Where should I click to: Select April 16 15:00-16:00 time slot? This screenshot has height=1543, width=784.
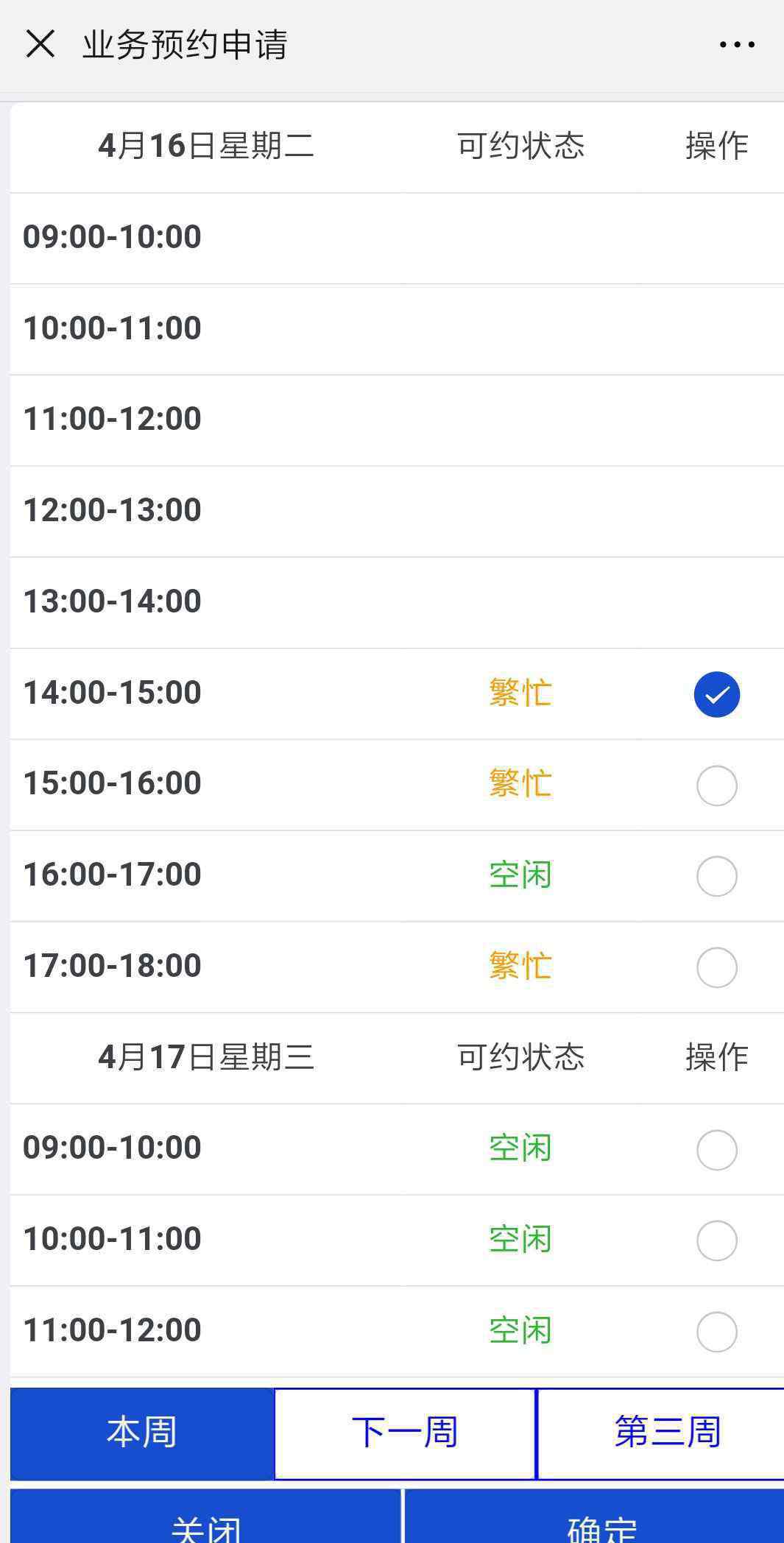716,785
